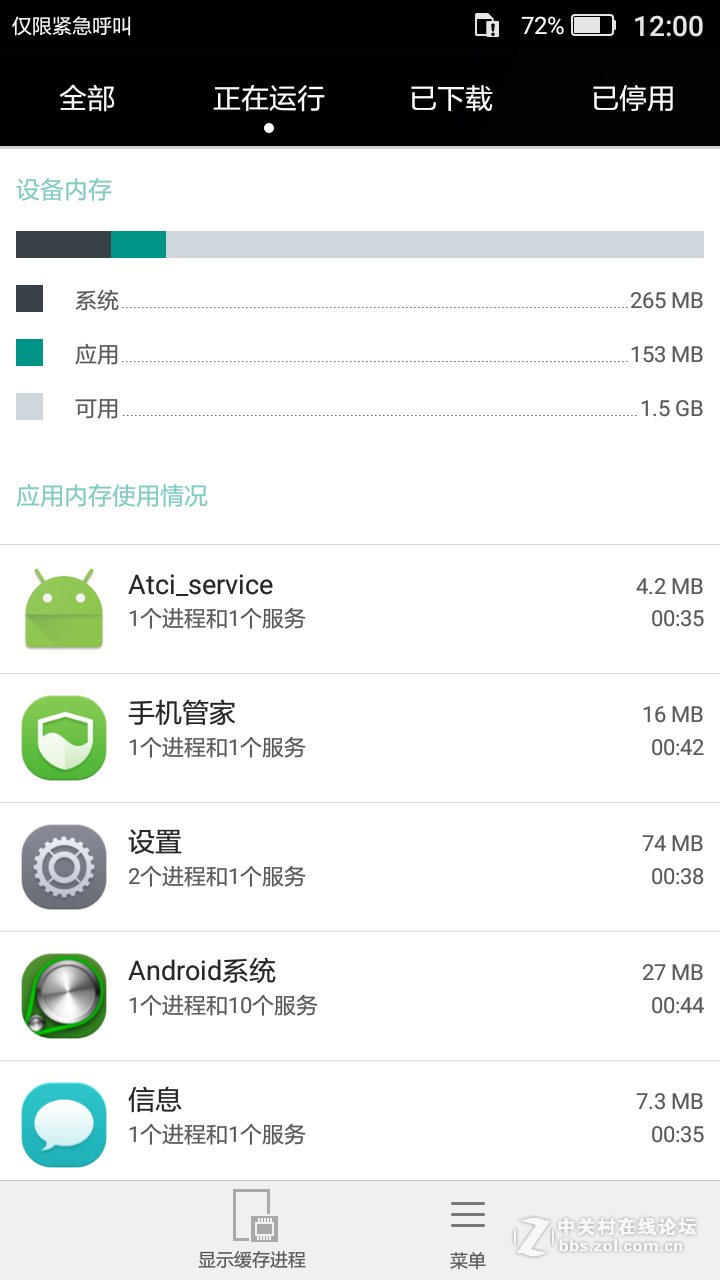Open the Android系统 process entry
This screenshot has height=1280, width=720.
tap(360, 994)
